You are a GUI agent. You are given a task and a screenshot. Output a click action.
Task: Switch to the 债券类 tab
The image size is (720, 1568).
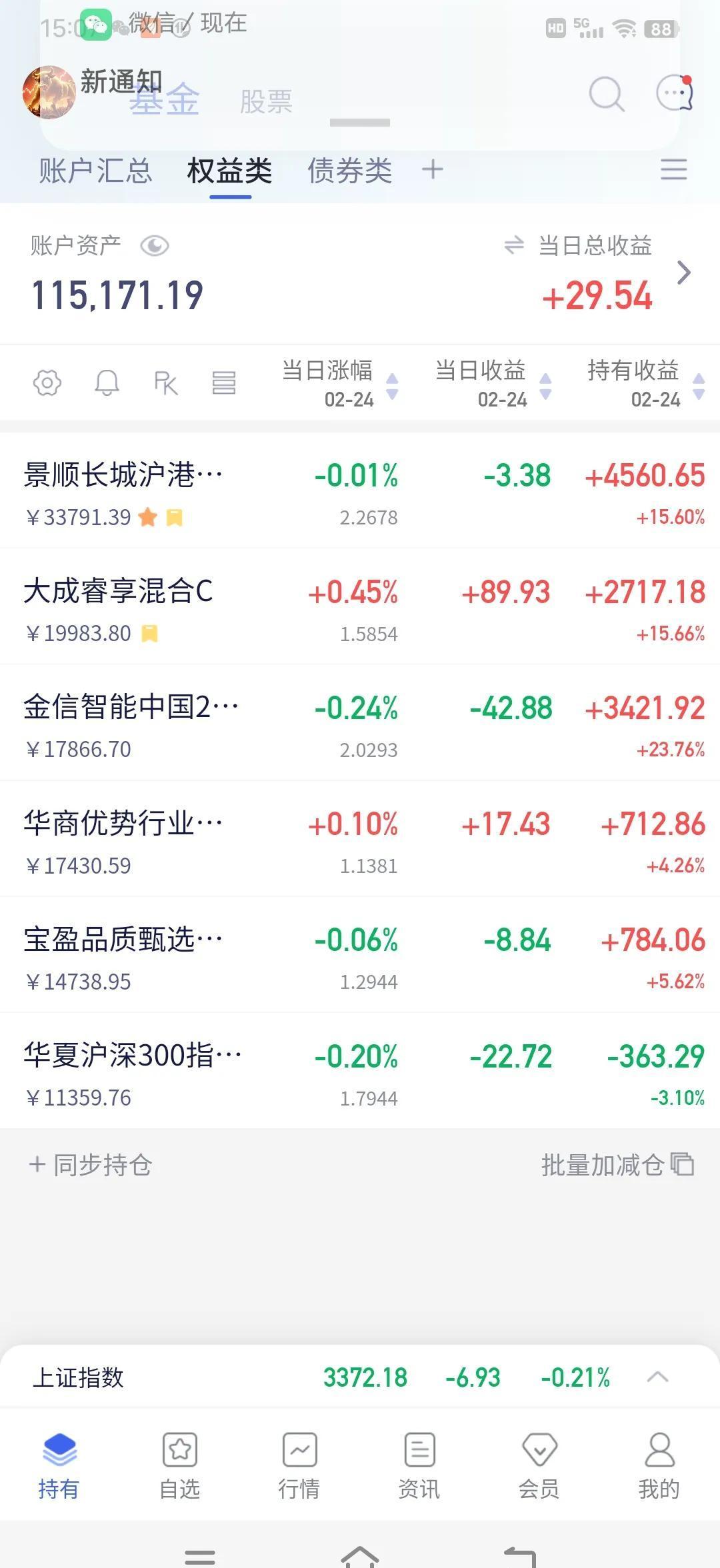(350, 169)
